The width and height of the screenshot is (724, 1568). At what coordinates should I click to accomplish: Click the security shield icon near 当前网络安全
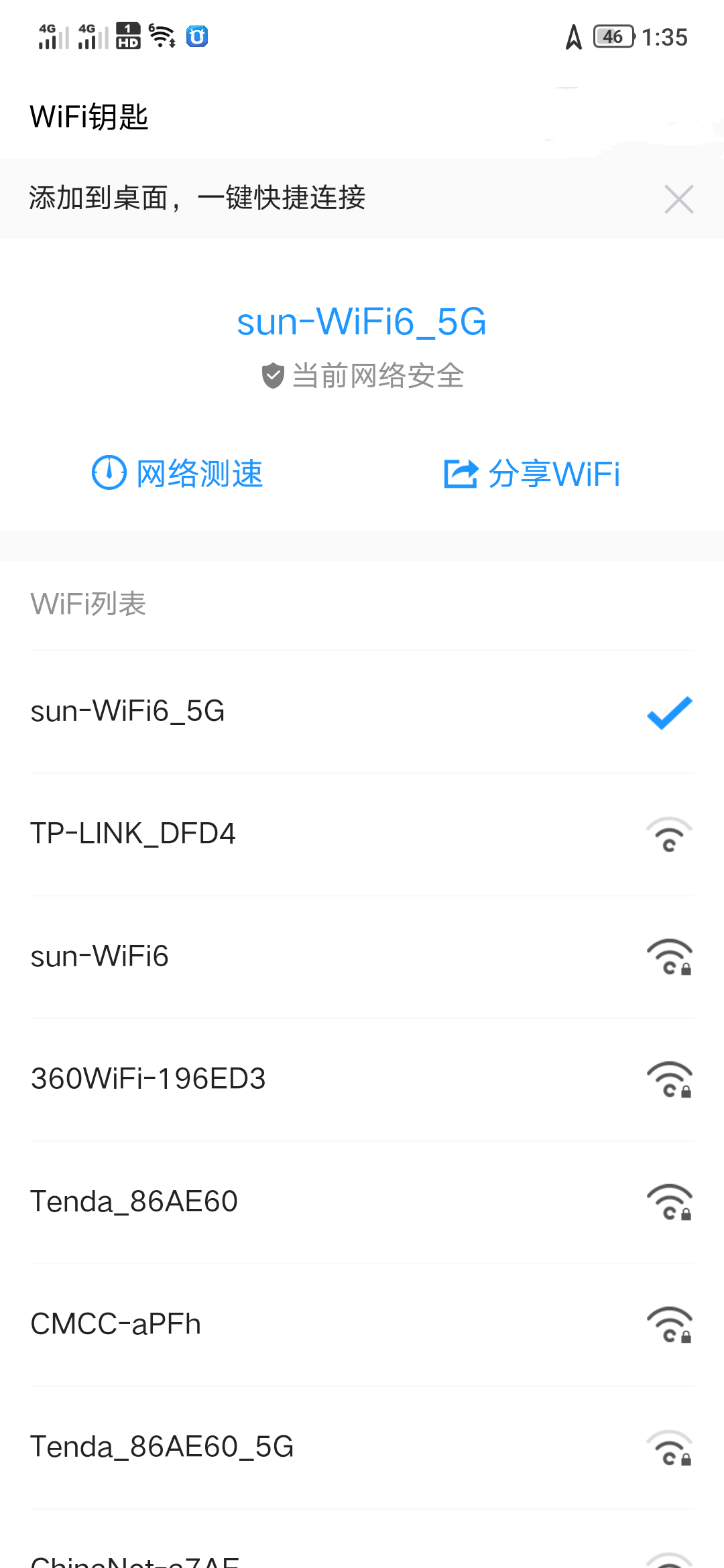coord(272,377)
